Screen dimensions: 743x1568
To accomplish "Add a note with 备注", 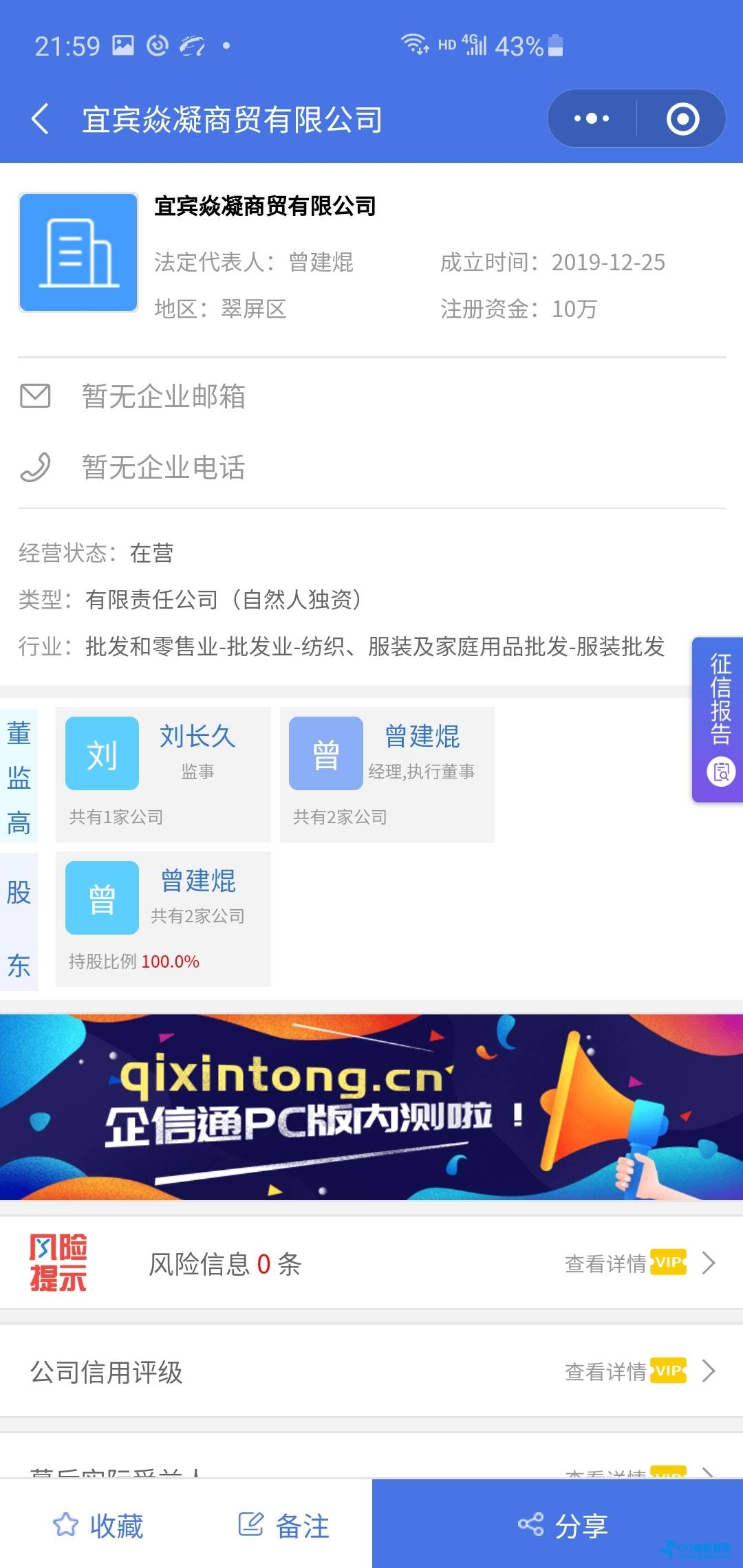I will (283, 1525).
